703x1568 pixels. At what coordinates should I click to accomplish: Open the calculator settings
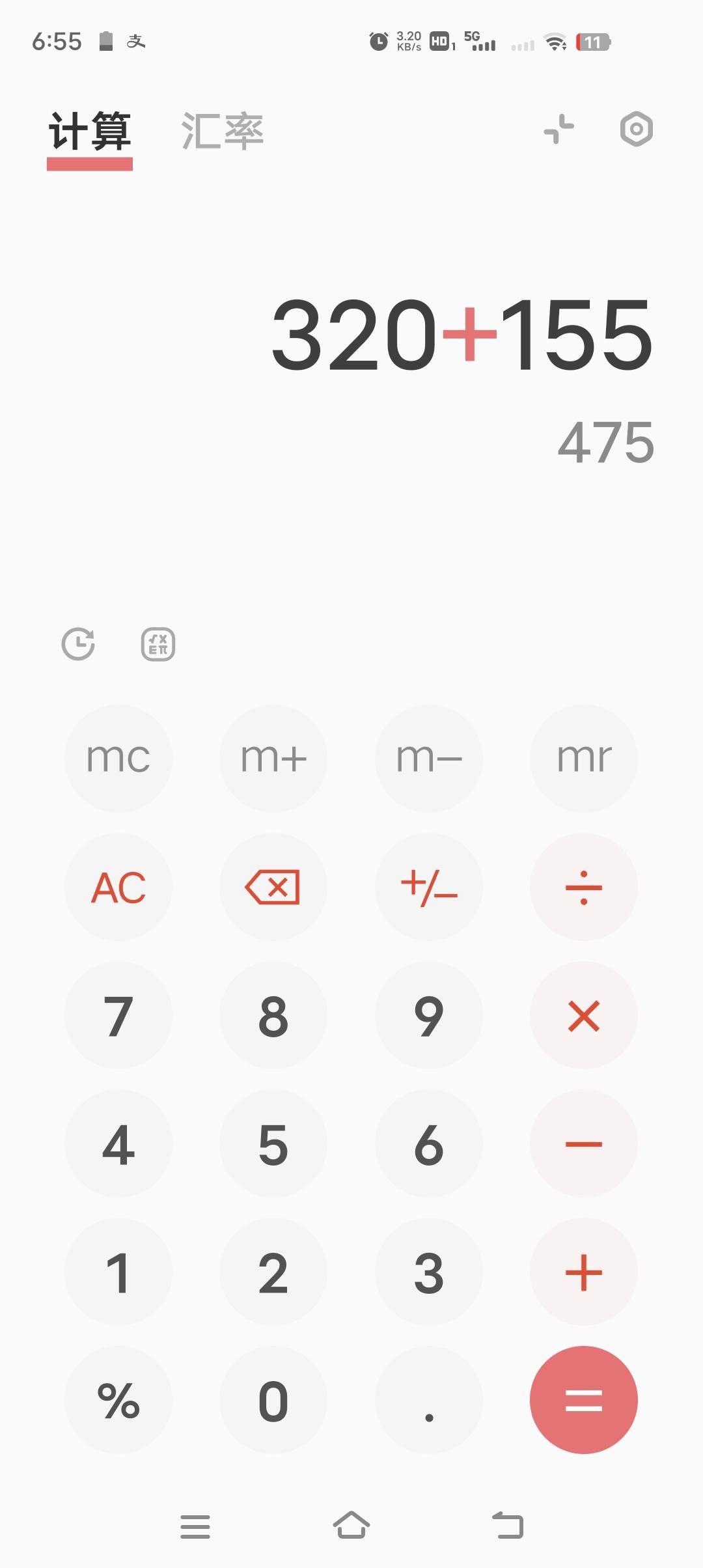(635, 129)
